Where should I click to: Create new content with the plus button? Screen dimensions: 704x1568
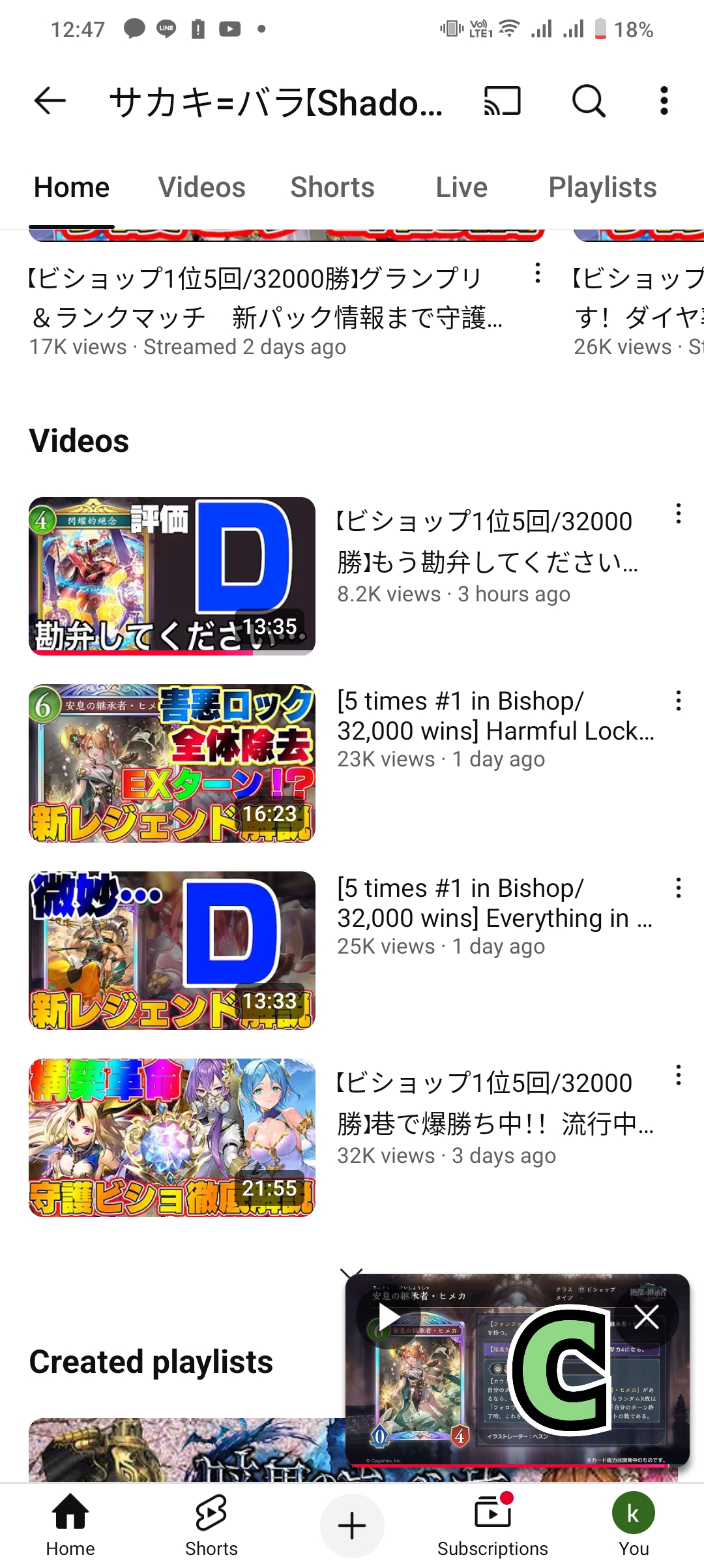tap(352, 1526)
